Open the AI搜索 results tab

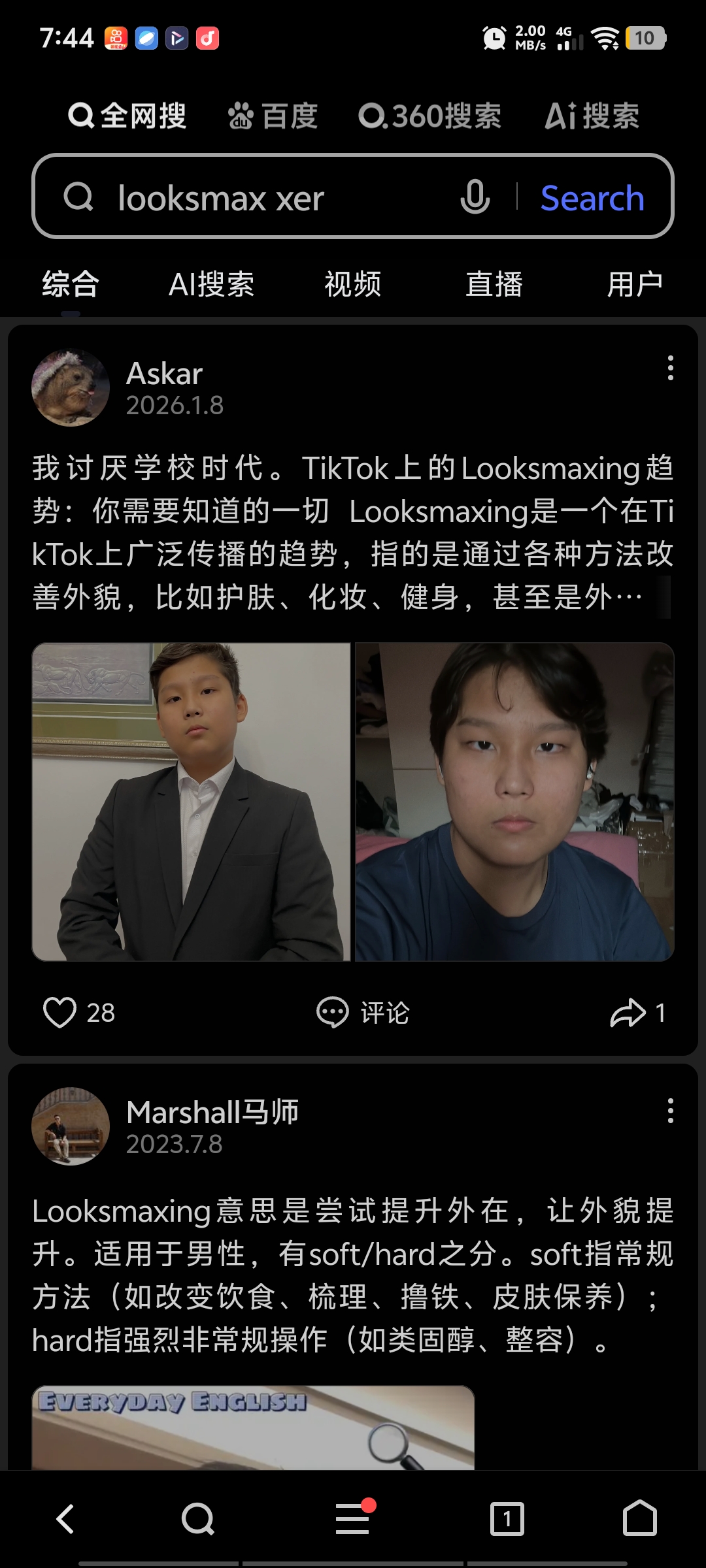tap(211, 285)
